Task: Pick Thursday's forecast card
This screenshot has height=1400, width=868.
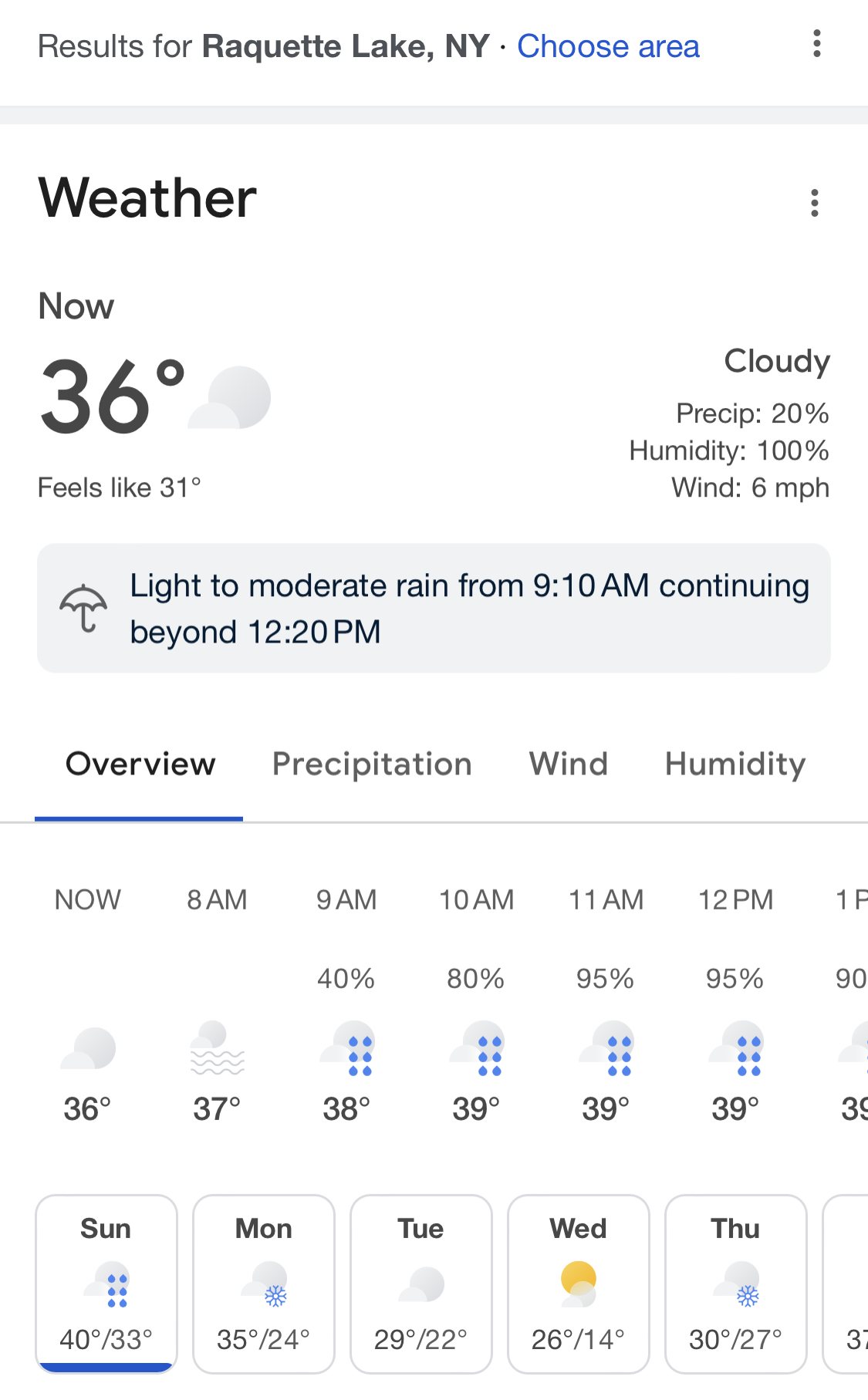Action: pyautogui.click(x=736, y=1284)
